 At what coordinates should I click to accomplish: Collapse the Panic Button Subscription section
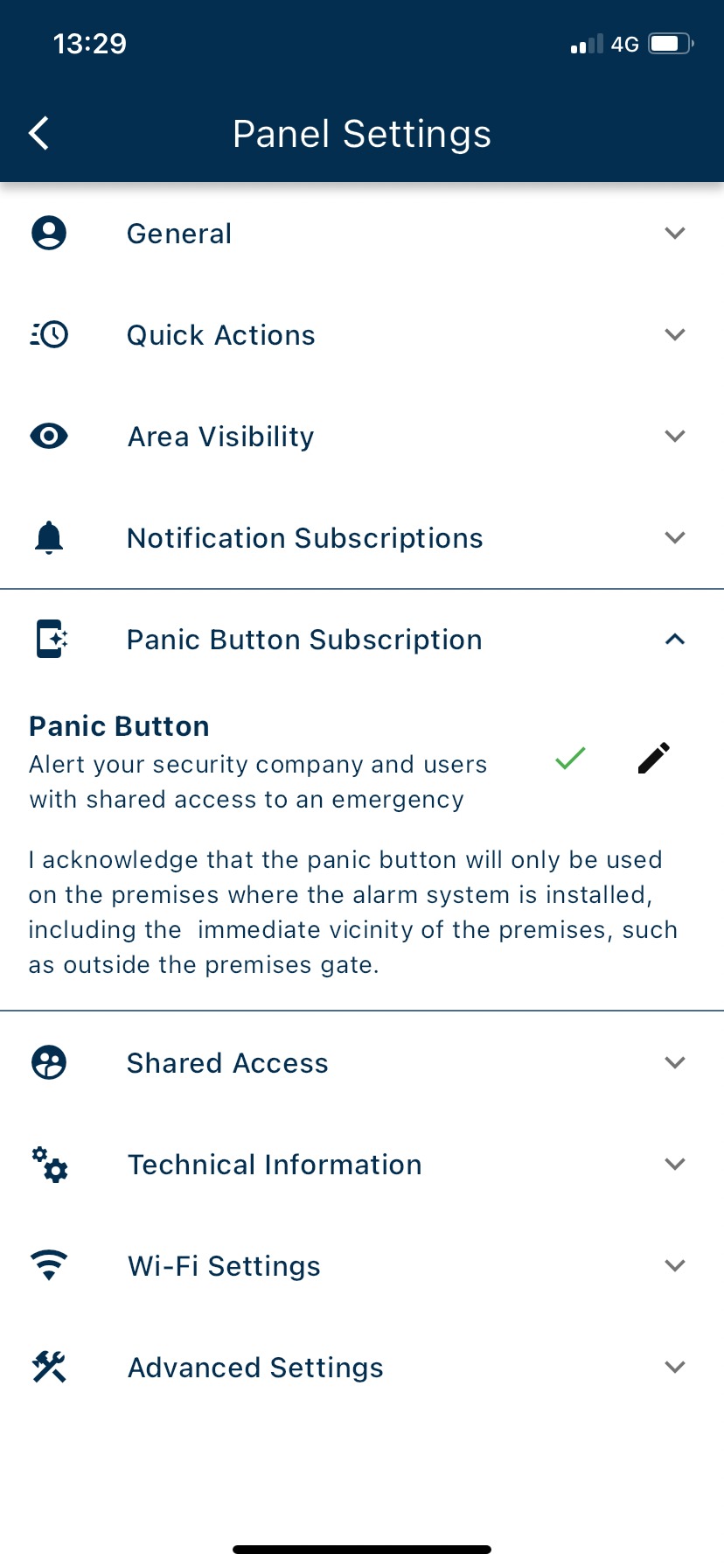click(674, 640)
